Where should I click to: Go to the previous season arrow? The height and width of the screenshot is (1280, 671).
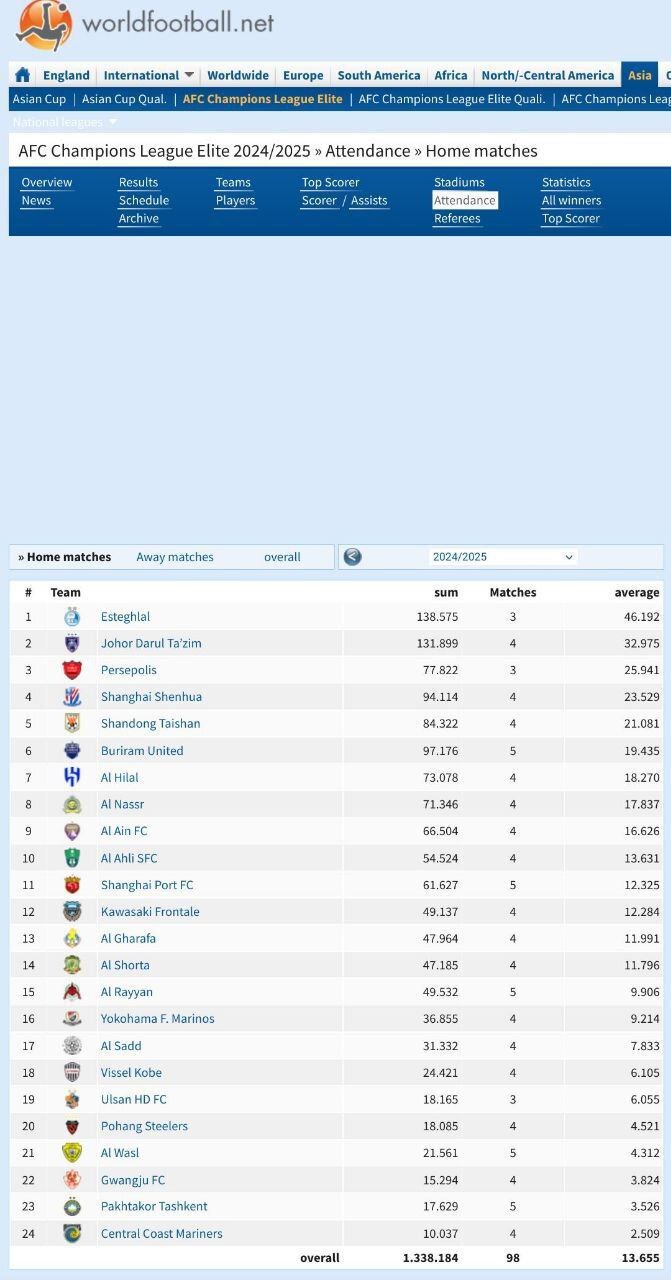(352, 557)
